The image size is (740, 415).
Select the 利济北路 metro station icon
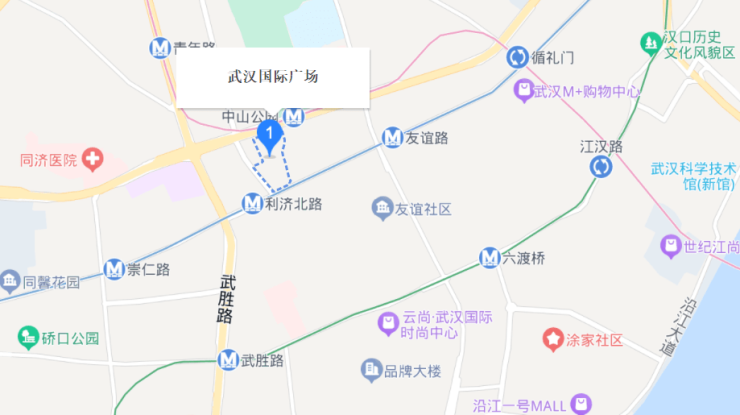tap(253, 203)
